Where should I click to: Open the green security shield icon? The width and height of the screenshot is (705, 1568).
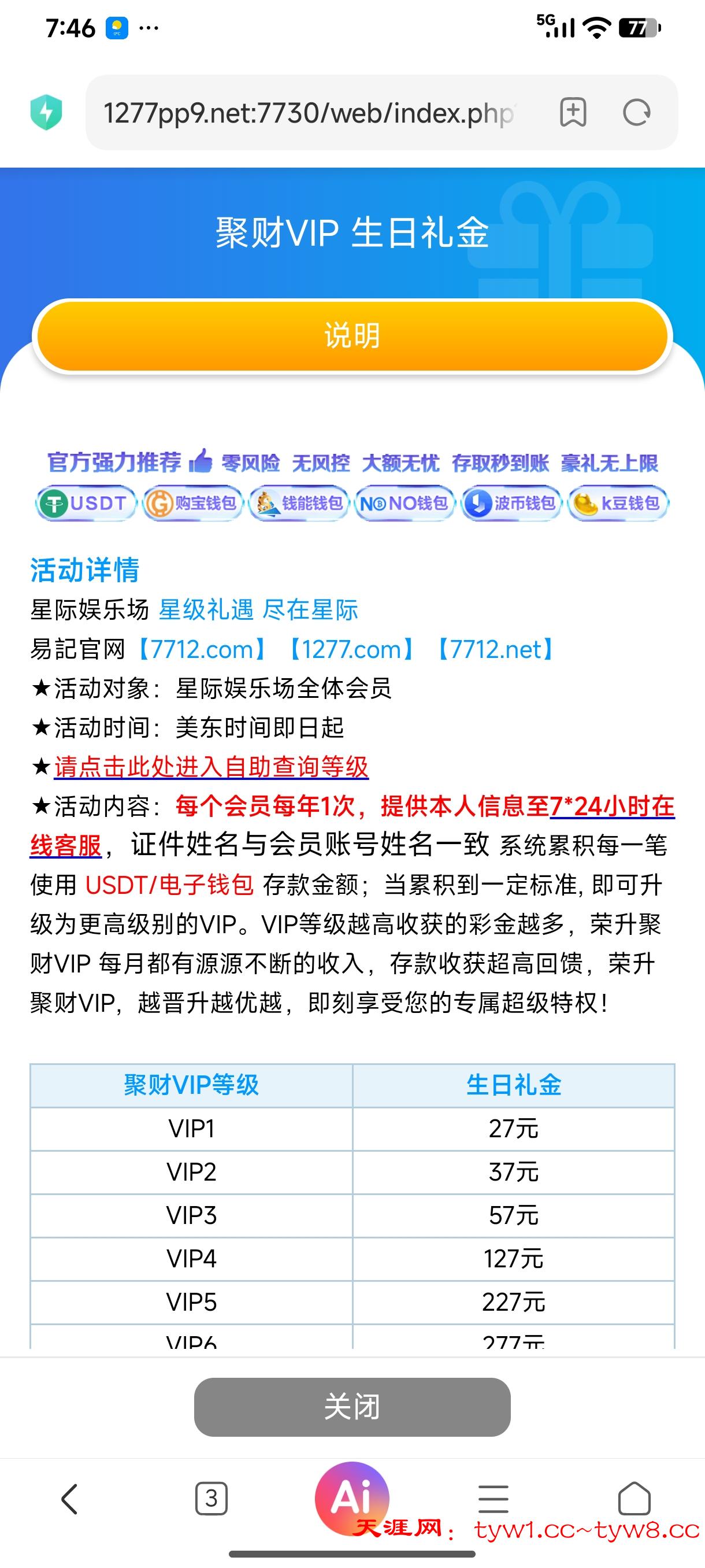click(46, 113)
